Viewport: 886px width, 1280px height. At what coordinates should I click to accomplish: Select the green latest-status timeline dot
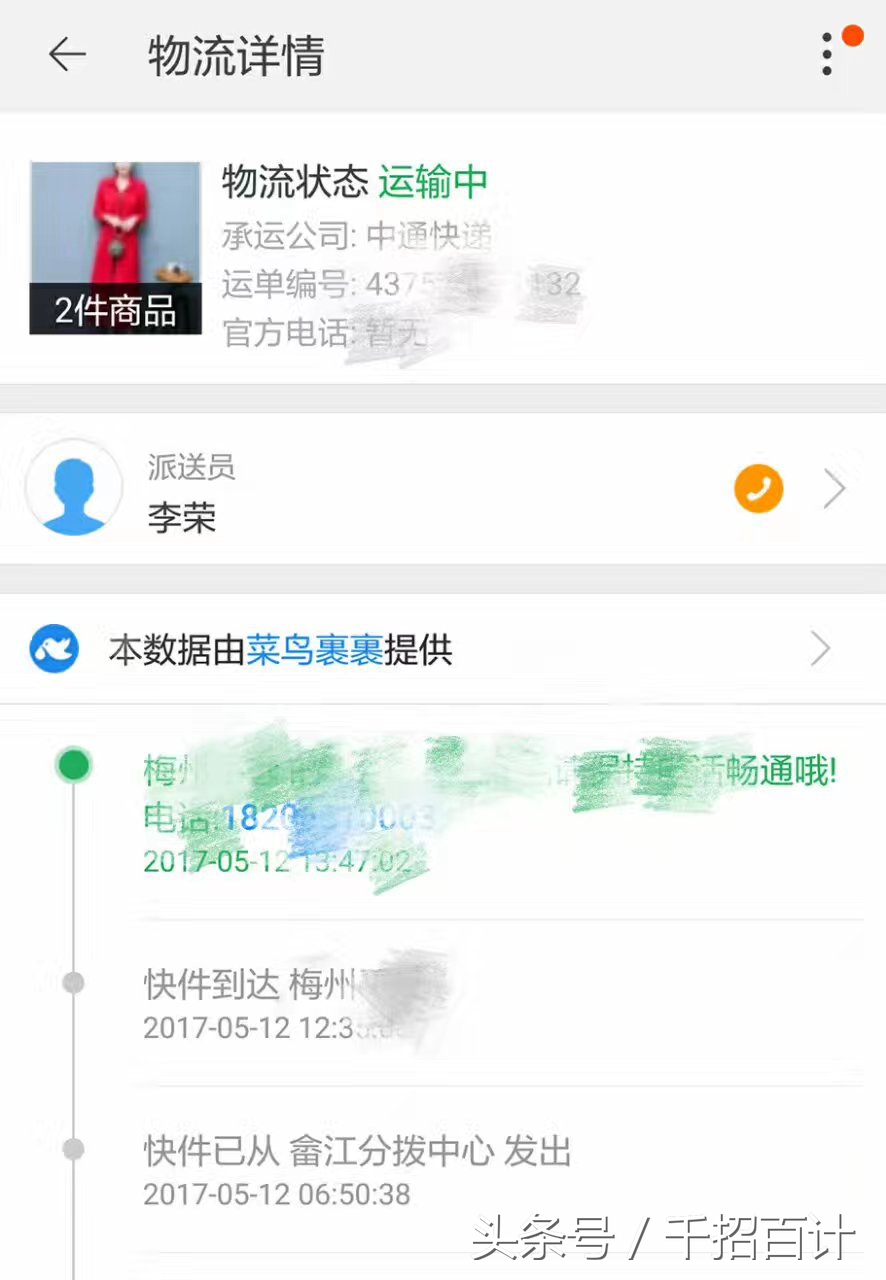click(71, 765)
